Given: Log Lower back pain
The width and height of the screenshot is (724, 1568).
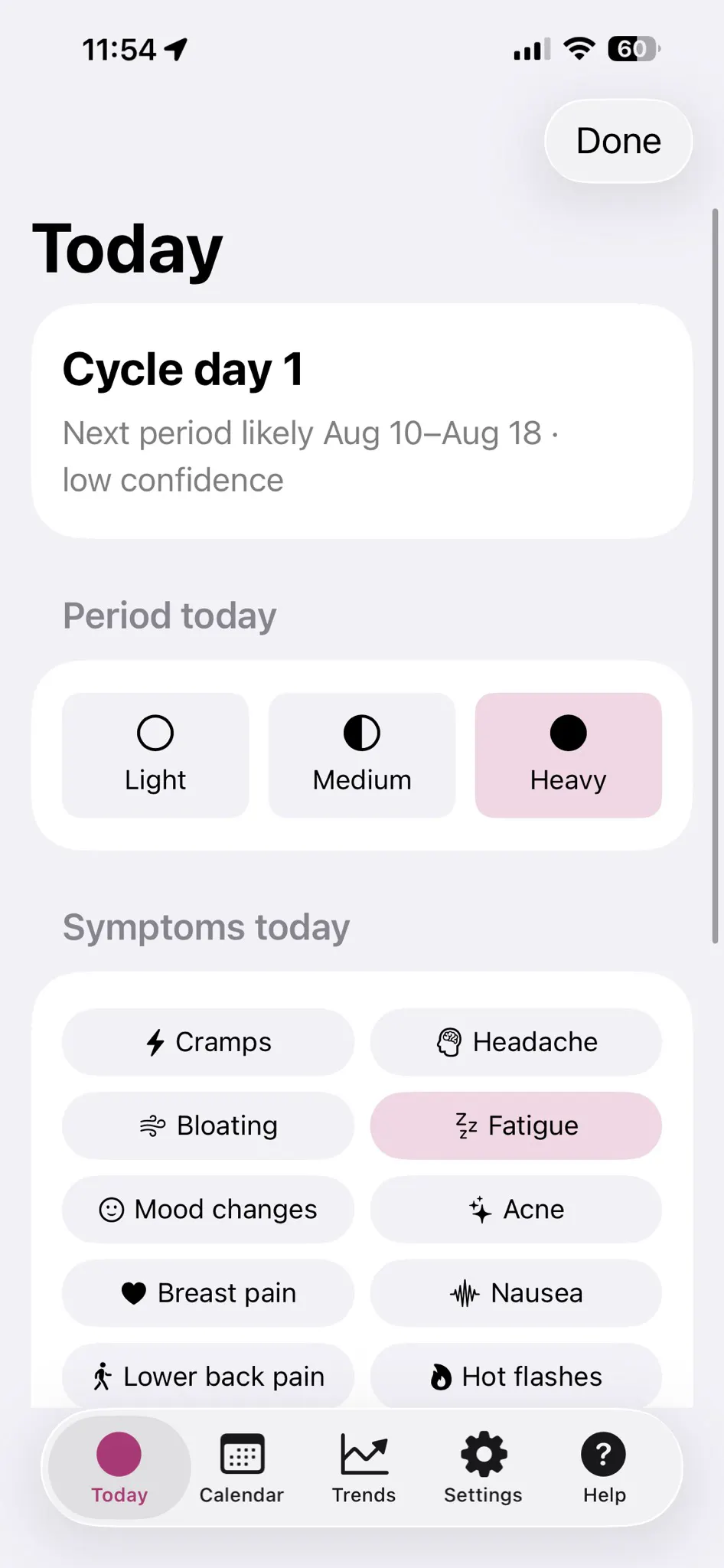Looking at the screenshot, I should (x=208, y=1376).
